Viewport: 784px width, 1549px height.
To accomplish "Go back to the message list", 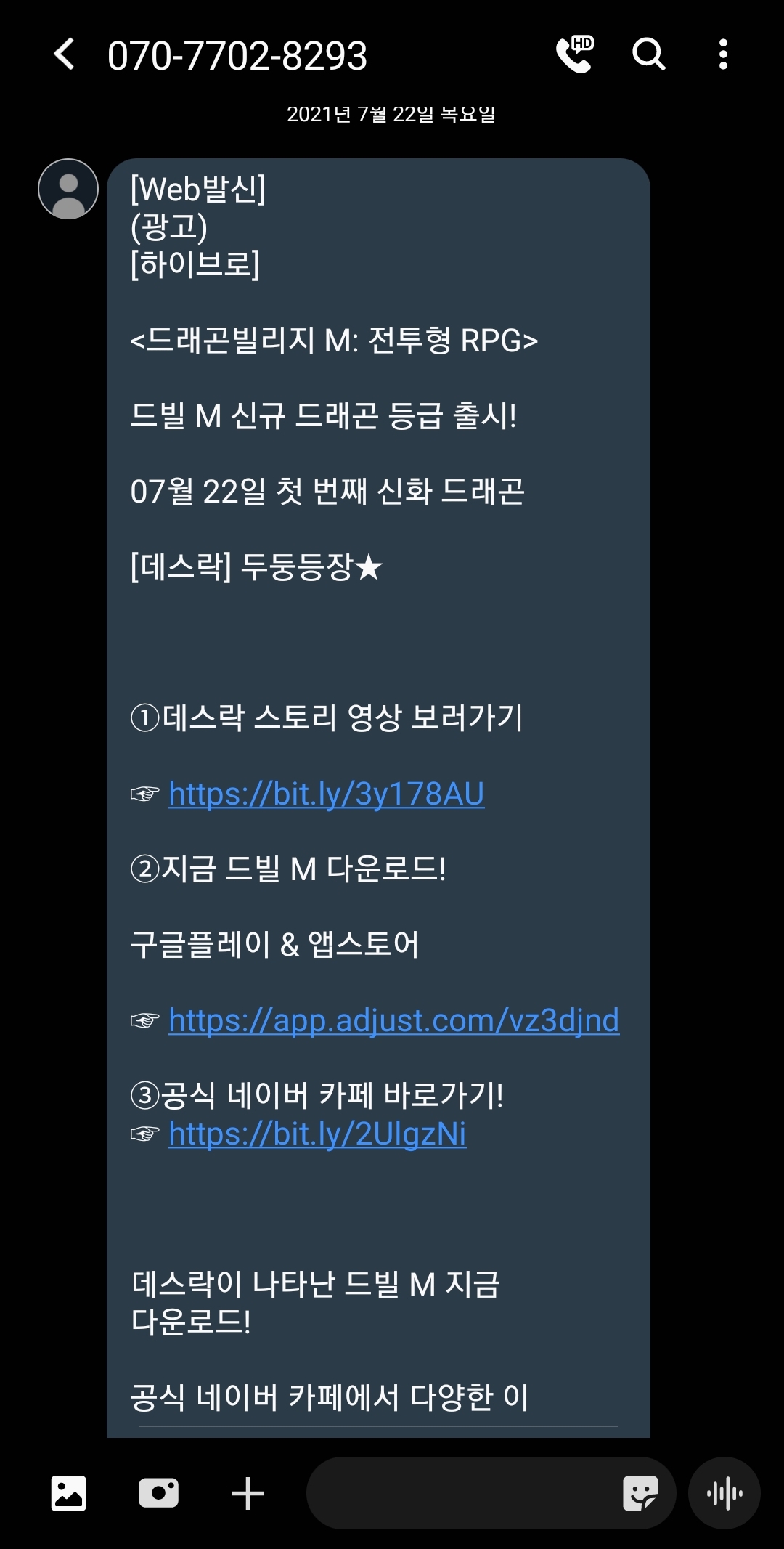I will tap(65, 54).
